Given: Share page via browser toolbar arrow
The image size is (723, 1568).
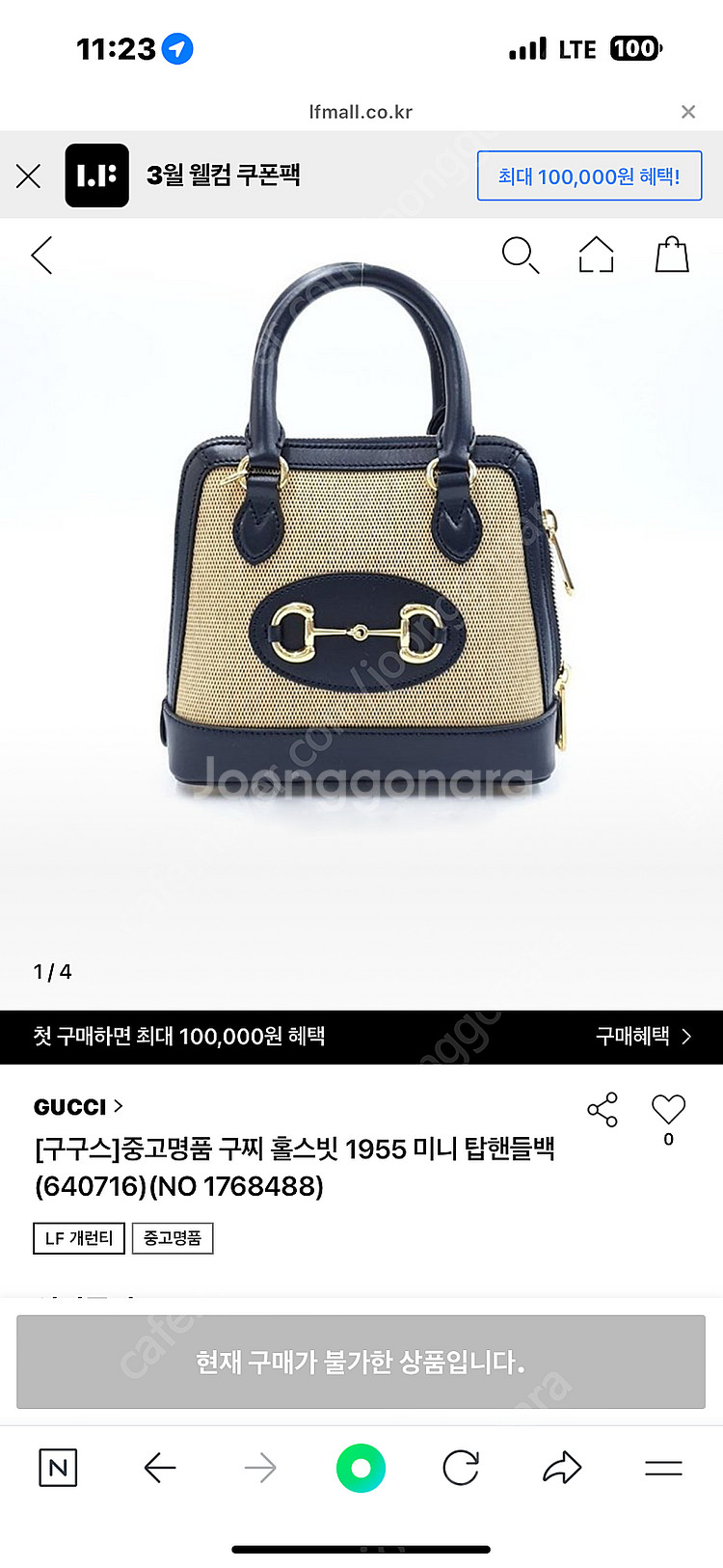Looking at the screenshot, I should point(562,1468).
